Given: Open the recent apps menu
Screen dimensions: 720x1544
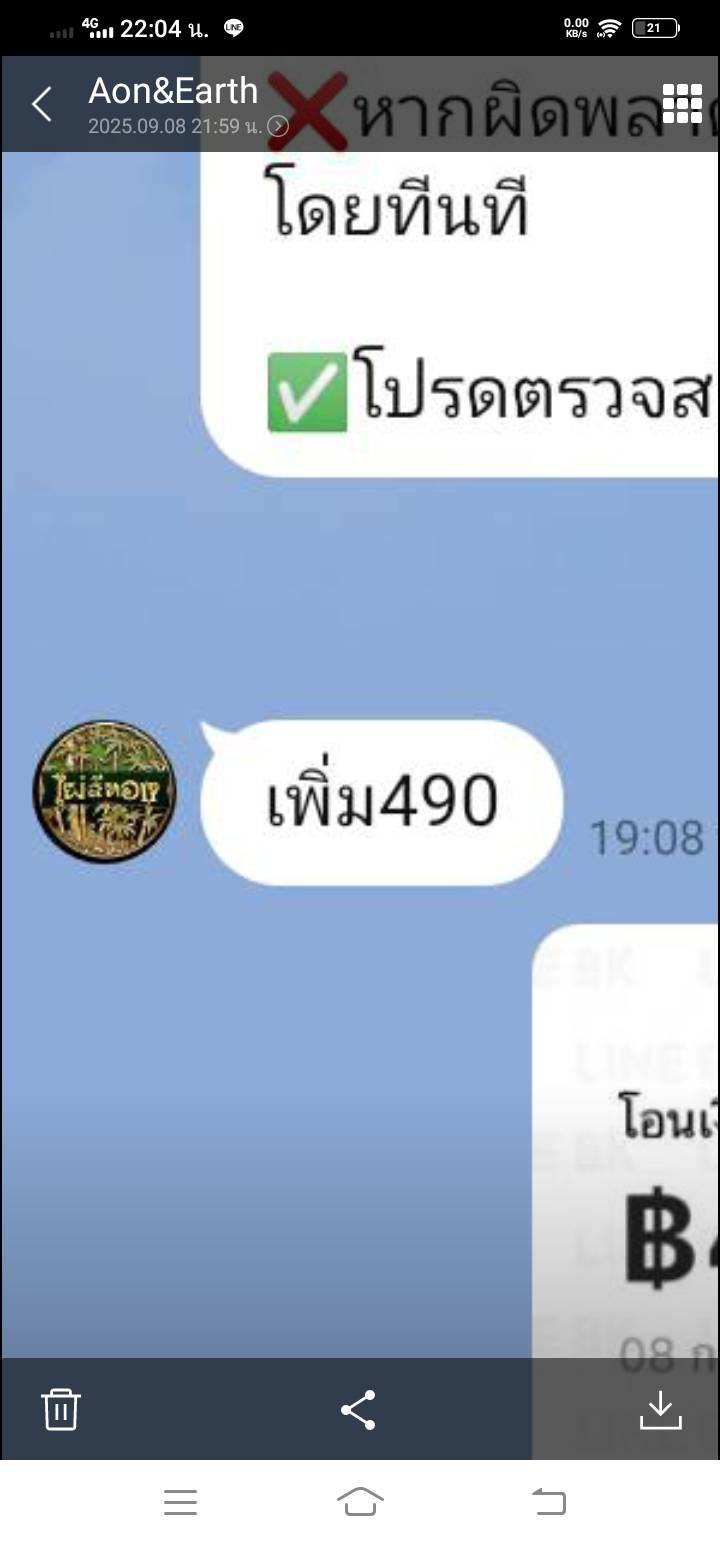Looking at the screenshot, I should (x=180, y=1501).
